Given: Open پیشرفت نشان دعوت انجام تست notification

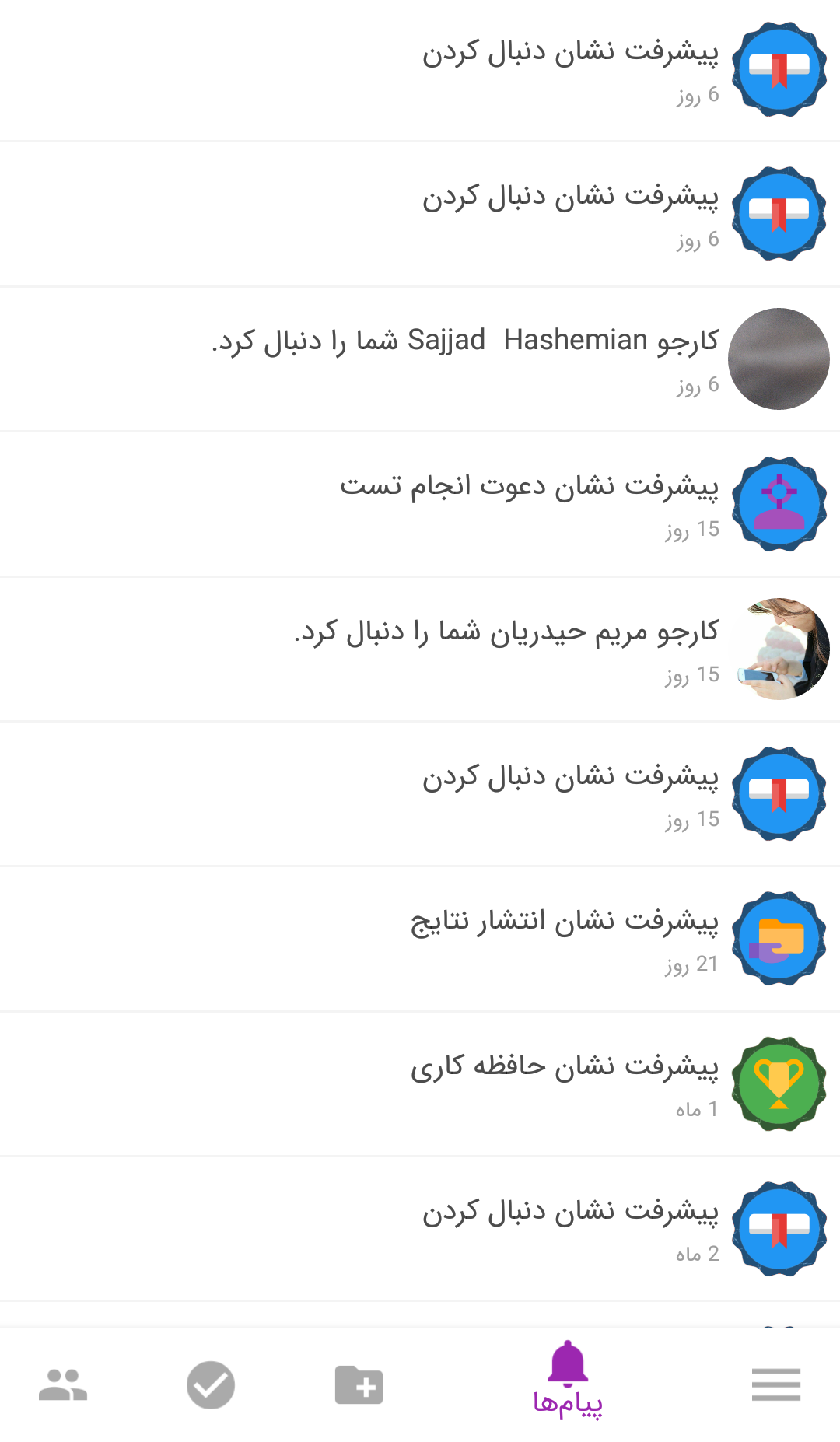Looking at the screenshot, I should [x=420, y=505].
